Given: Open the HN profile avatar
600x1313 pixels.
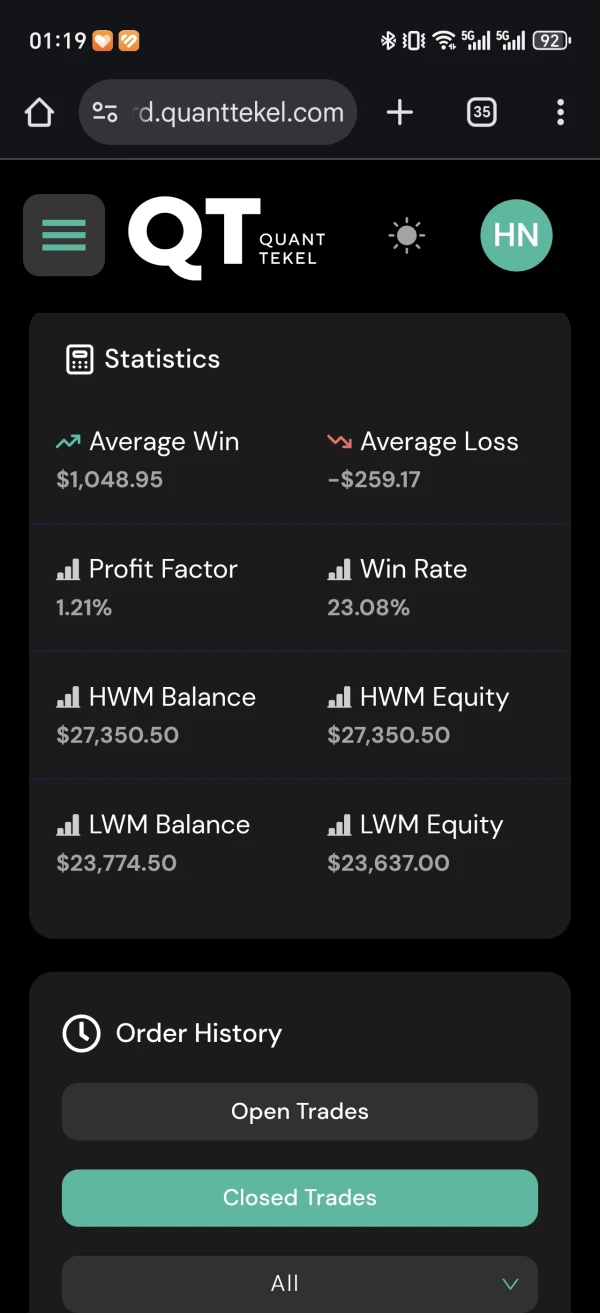Looking at the screenshot, I should (x=516, y=235).
